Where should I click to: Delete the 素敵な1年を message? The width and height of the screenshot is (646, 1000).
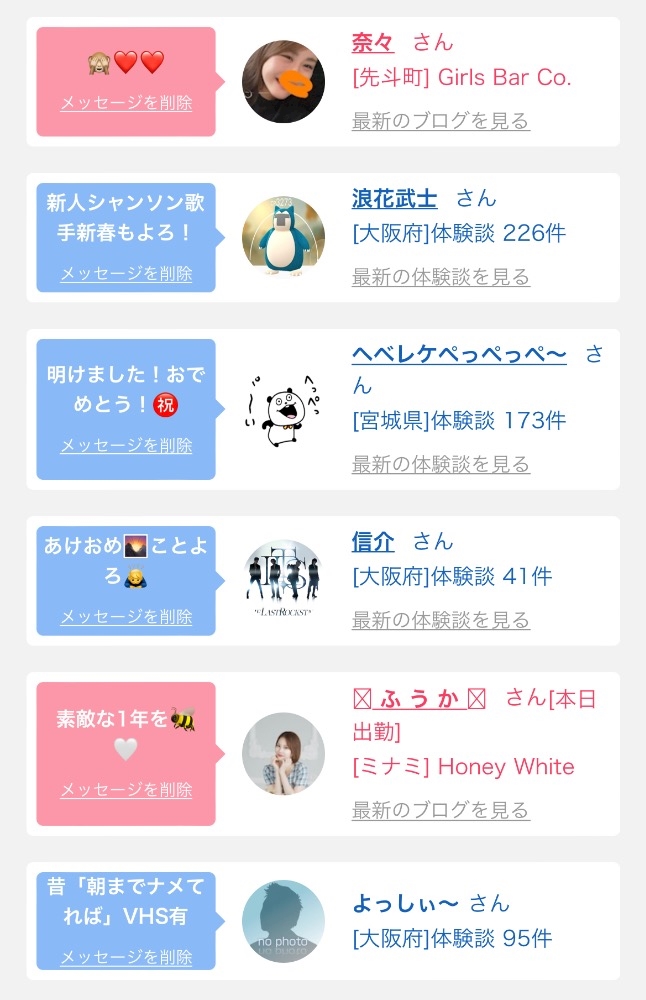pos(126,790)
